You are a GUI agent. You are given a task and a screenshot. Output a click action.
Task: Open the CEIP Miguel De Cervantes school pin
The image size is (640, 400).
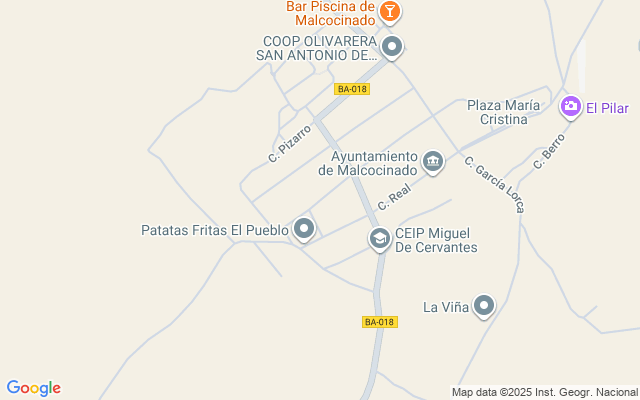[x=379, y=238]
